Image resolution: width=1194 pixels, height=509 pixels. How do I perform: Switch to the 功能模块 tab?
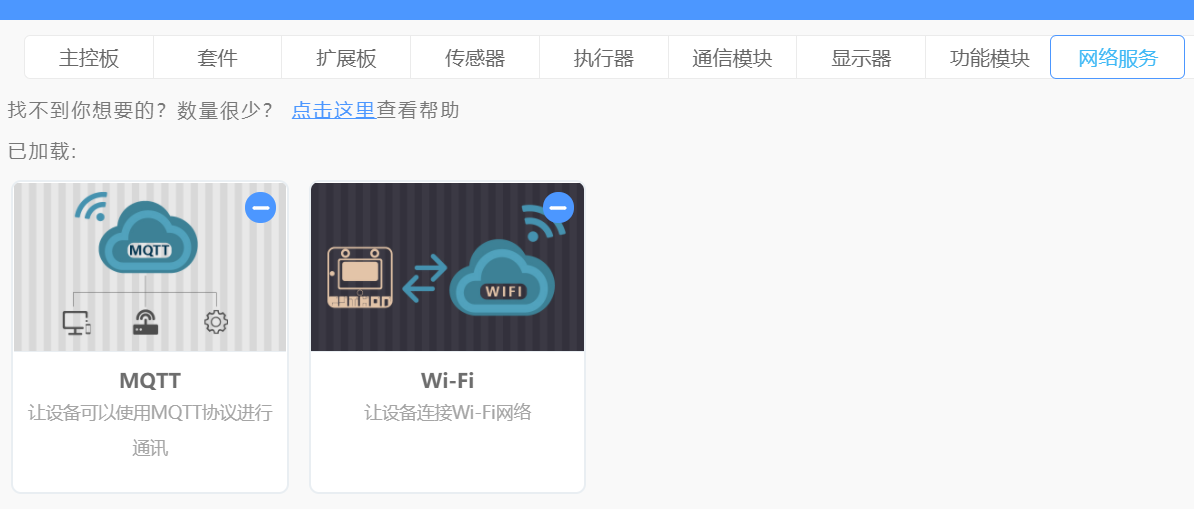(x=989, y=58)
